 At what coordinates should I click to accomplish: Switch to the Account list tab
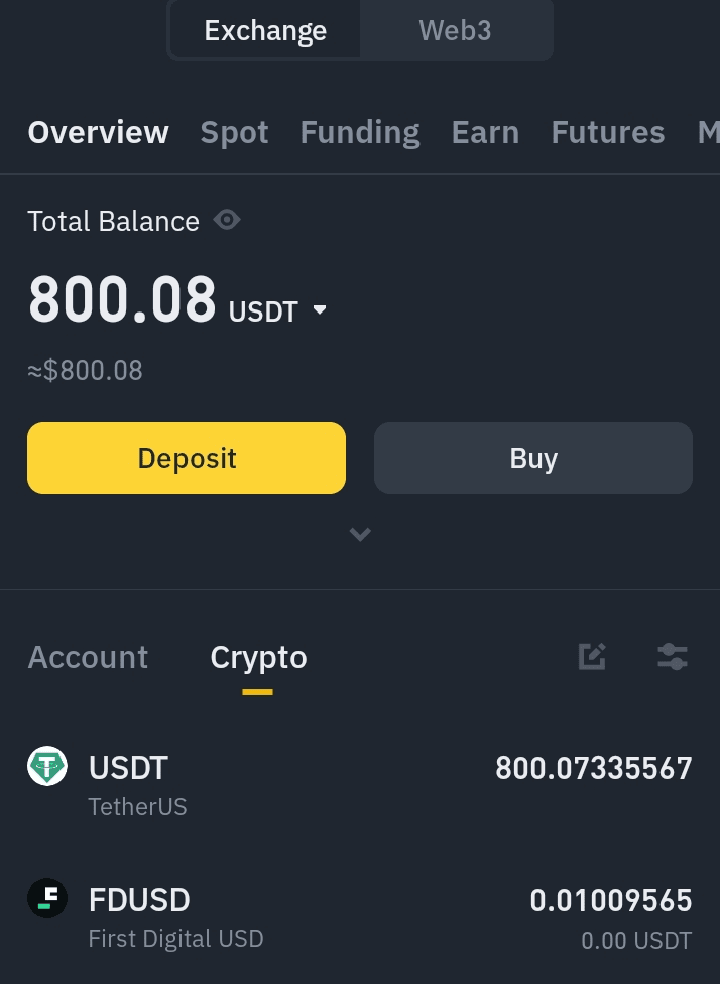(x=88, y=657)
